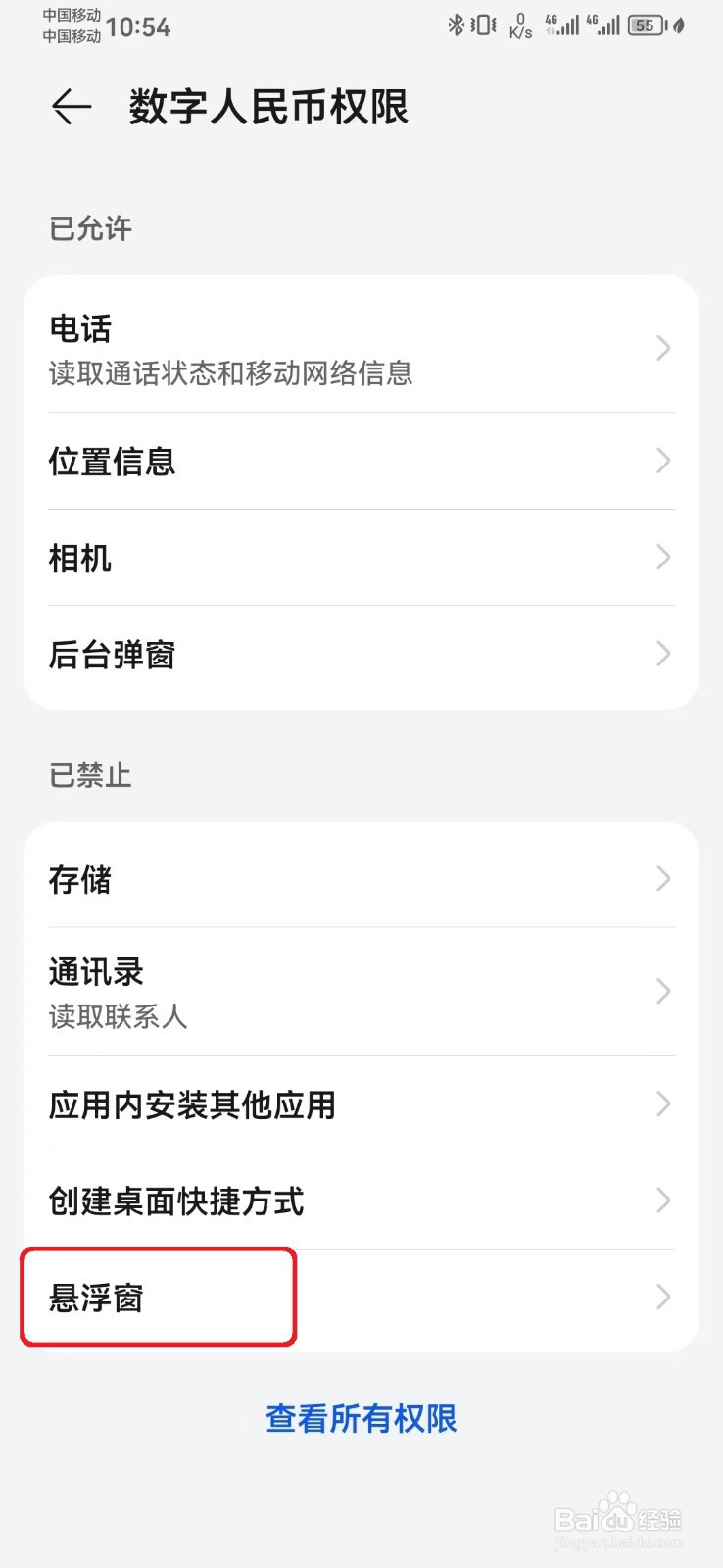Select the 已允许 section header
The width and height of the screenshot is (723, 1568).
(88, 227)
